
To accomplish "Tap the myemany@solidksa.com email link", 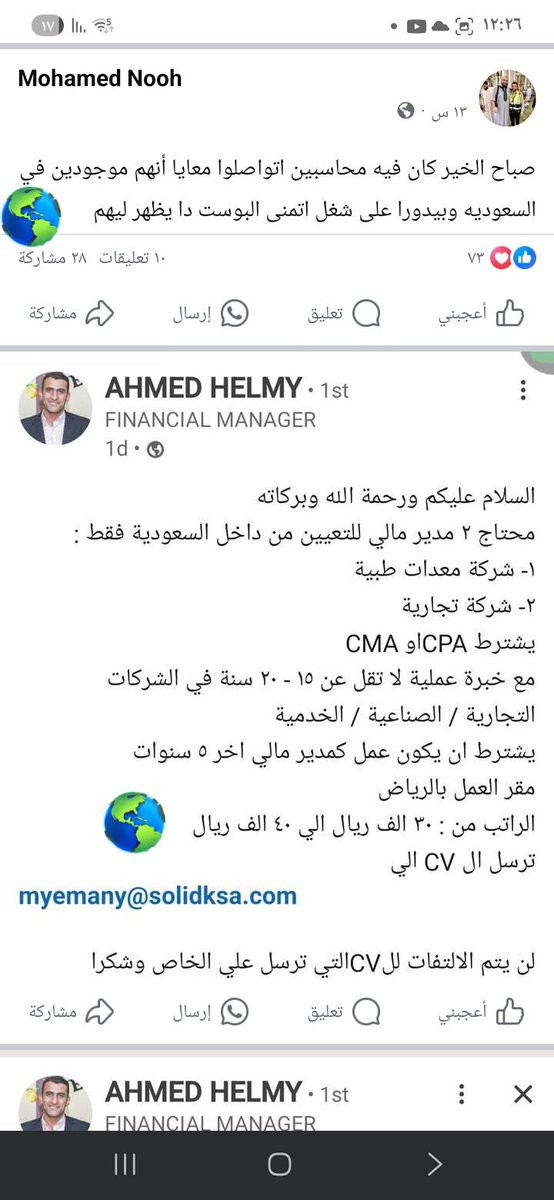I will coord(157,896).
